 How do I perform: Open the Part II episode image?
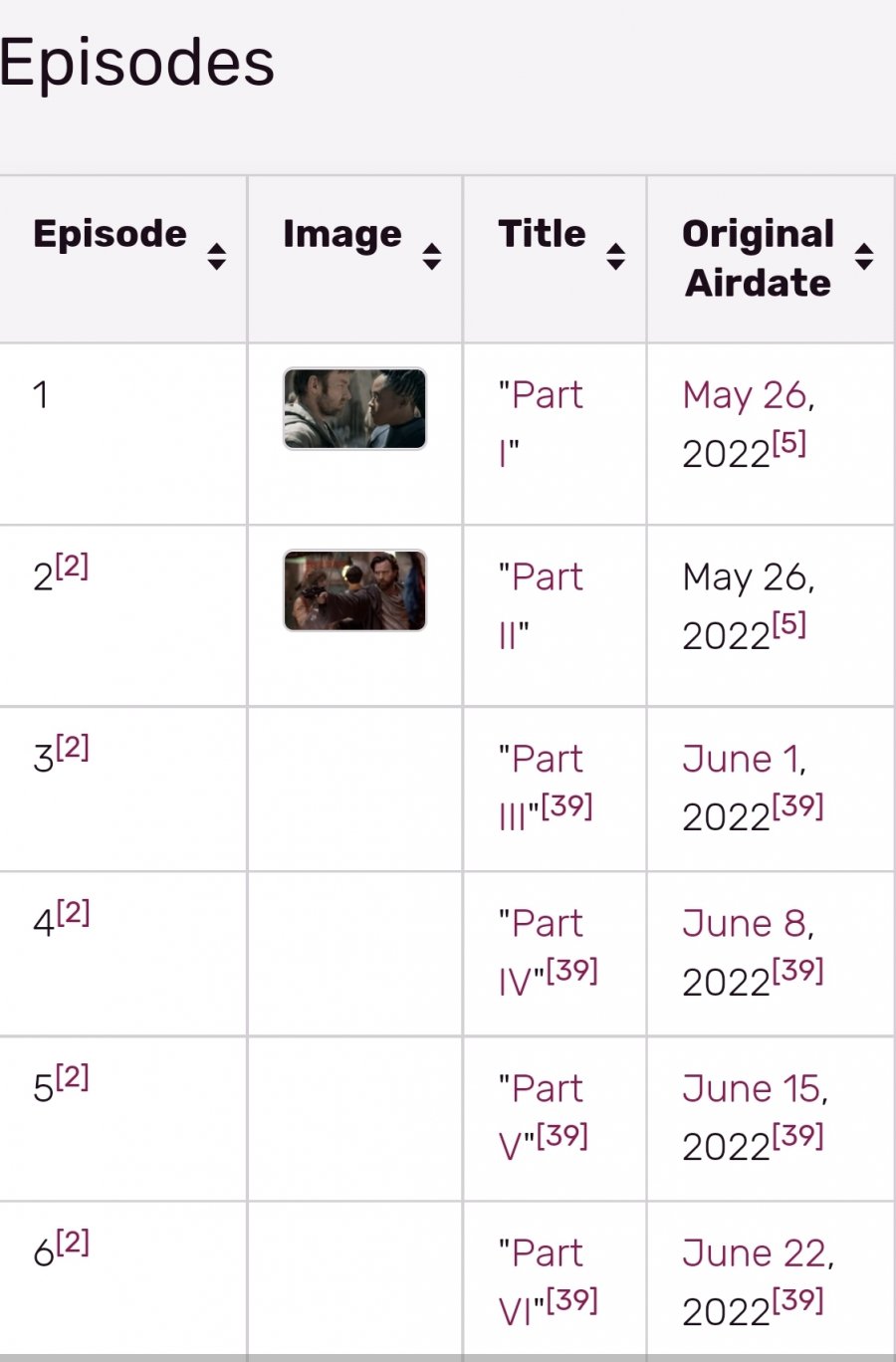[354, 590]
